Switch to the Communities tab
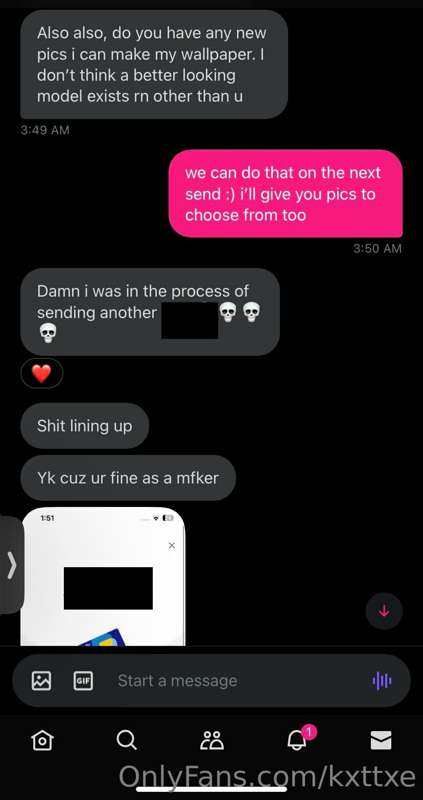 (212, 740)
